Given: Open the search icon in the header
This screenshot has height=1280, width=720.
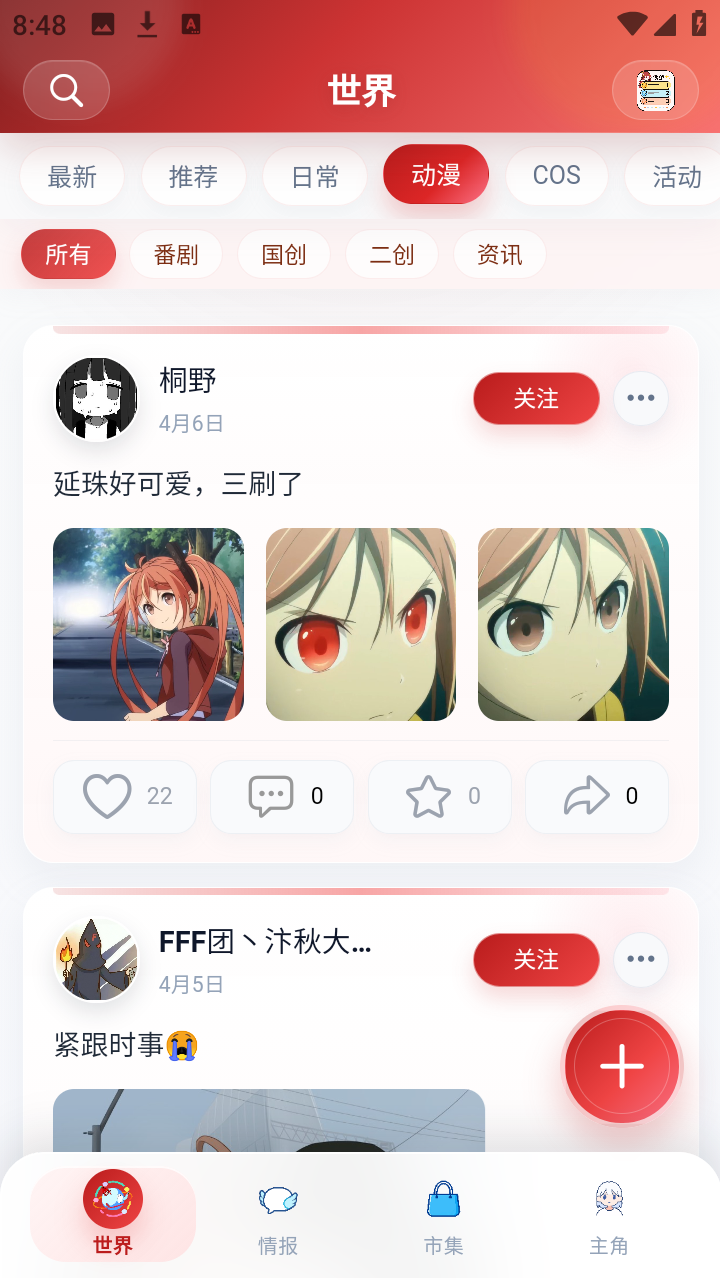Looking at the screenshot, I should [x=66, y=90].
